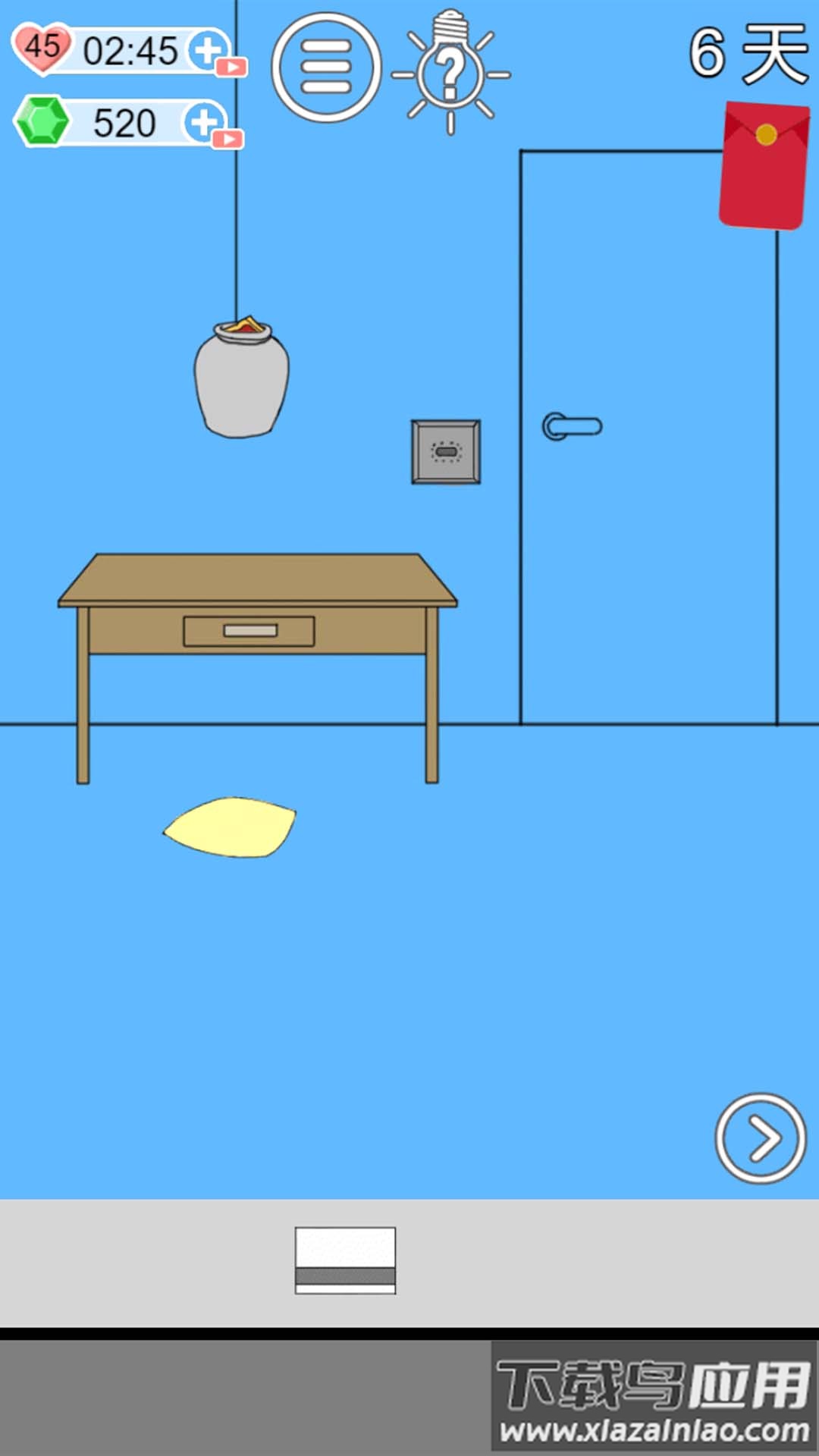Go to next room with arrow button
Image resolution: width=819 pixels, height=1456 pixels.
(x=761, y=1137)
